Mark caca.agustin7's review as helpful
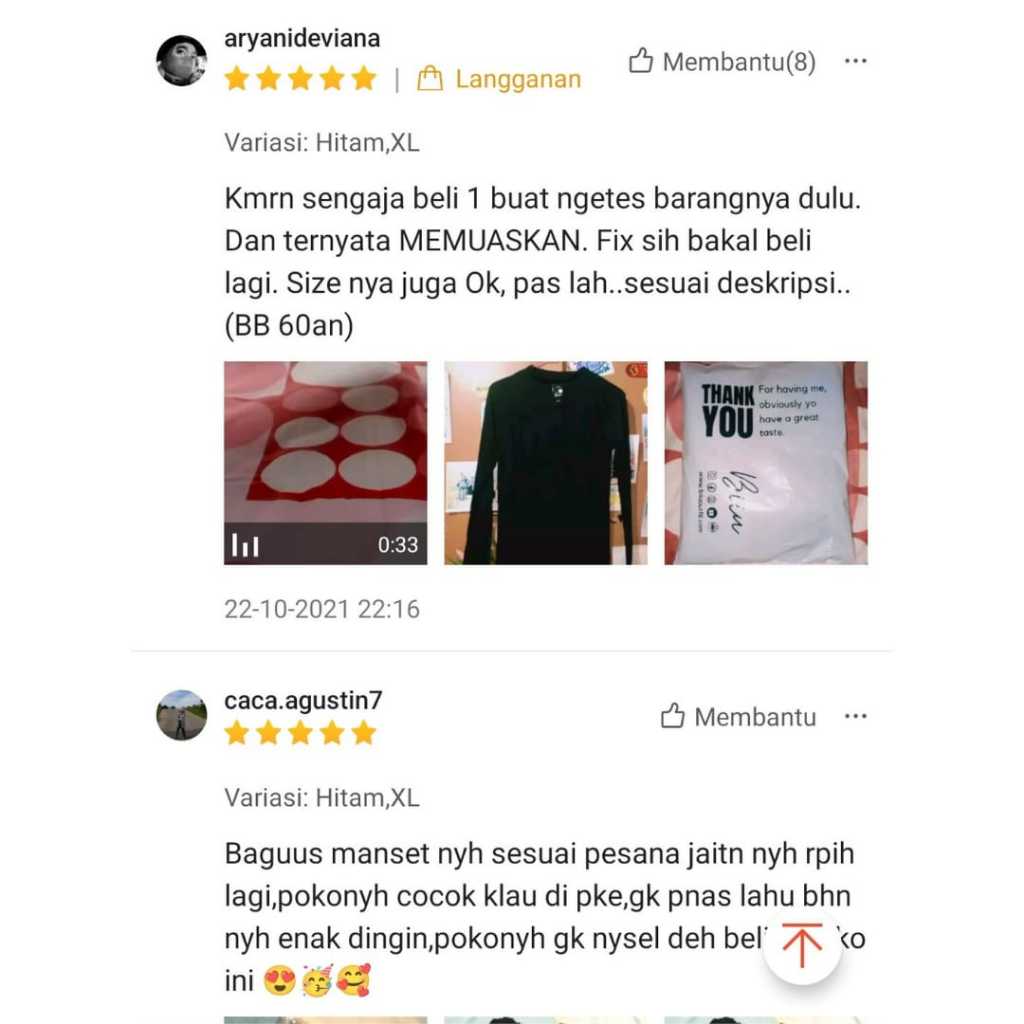 (738, 717)
